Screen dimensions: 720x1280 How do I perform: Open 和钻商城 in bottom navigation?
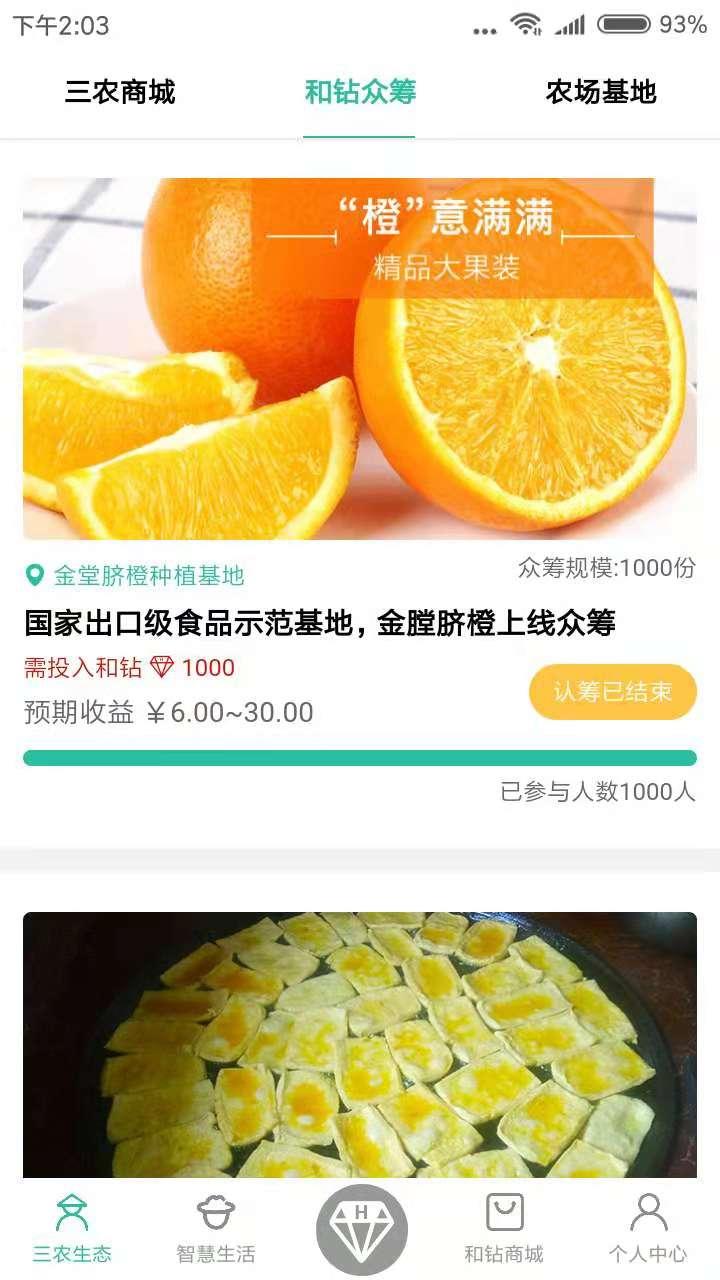pos(504,1228)
